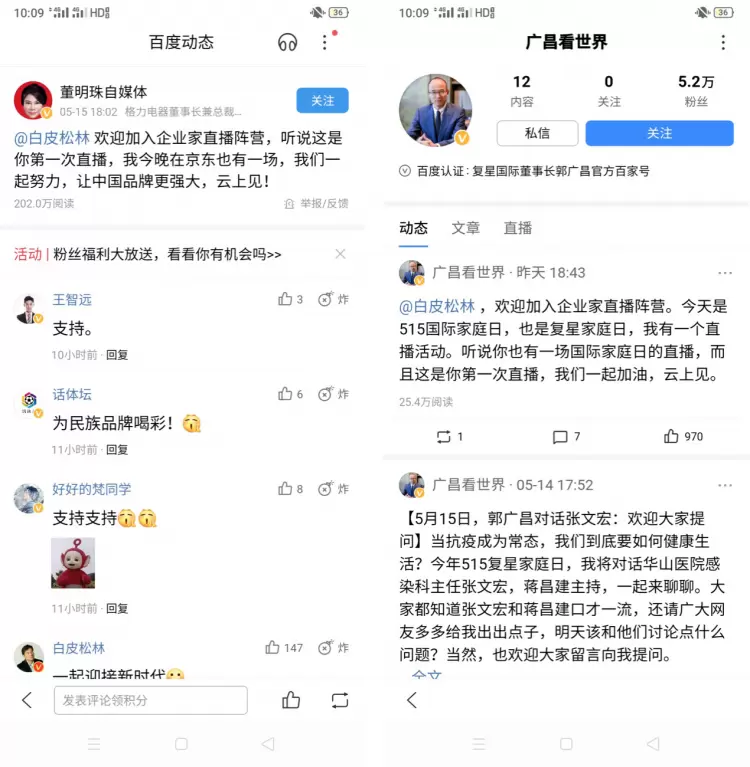This screenshot has width=750, height=767.
Task: Open headphone listen icon in 百度动态
Action: point(287,42)
